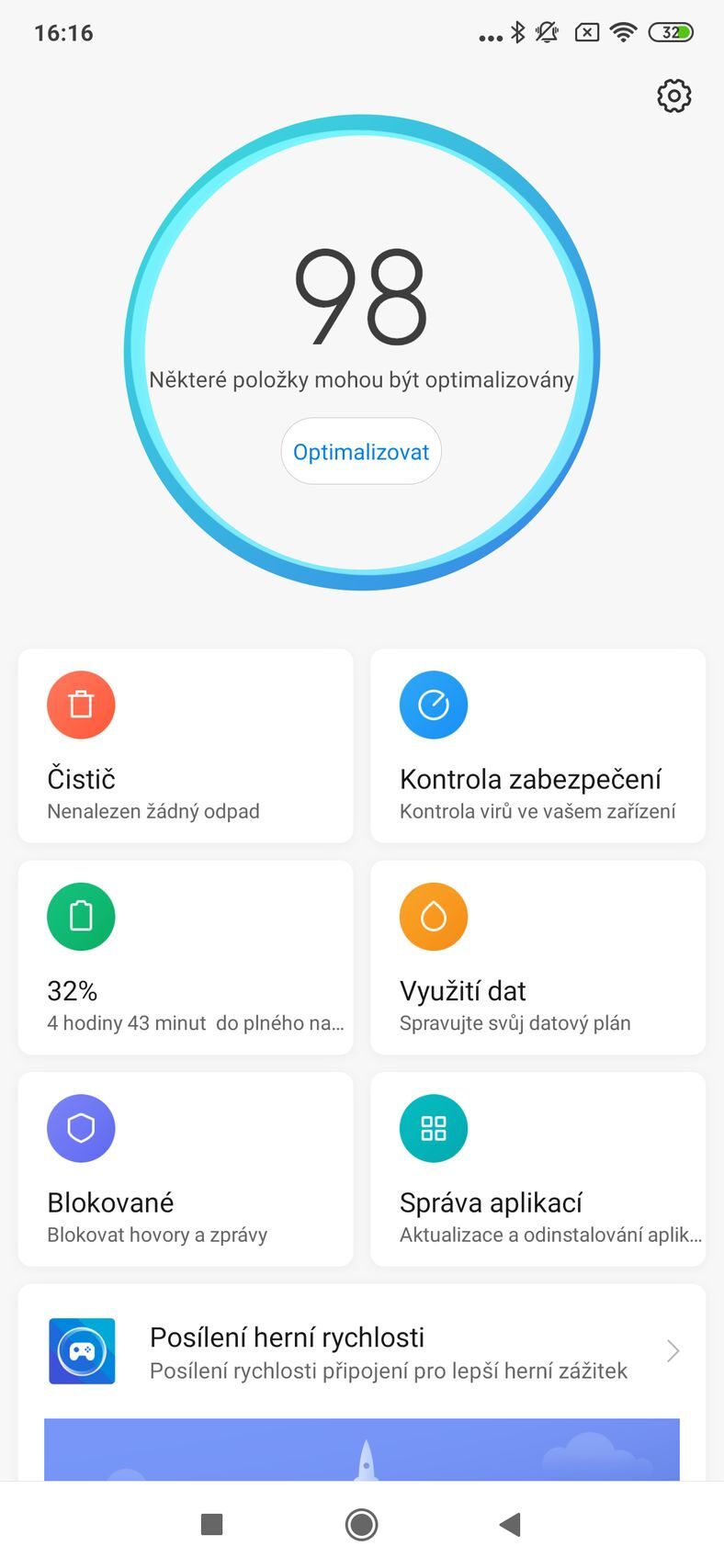The width and height of the screenshot is (724, 1568).
Task: Select Spravujte svůj datový plán text
Action: (x=515, y=1022)
